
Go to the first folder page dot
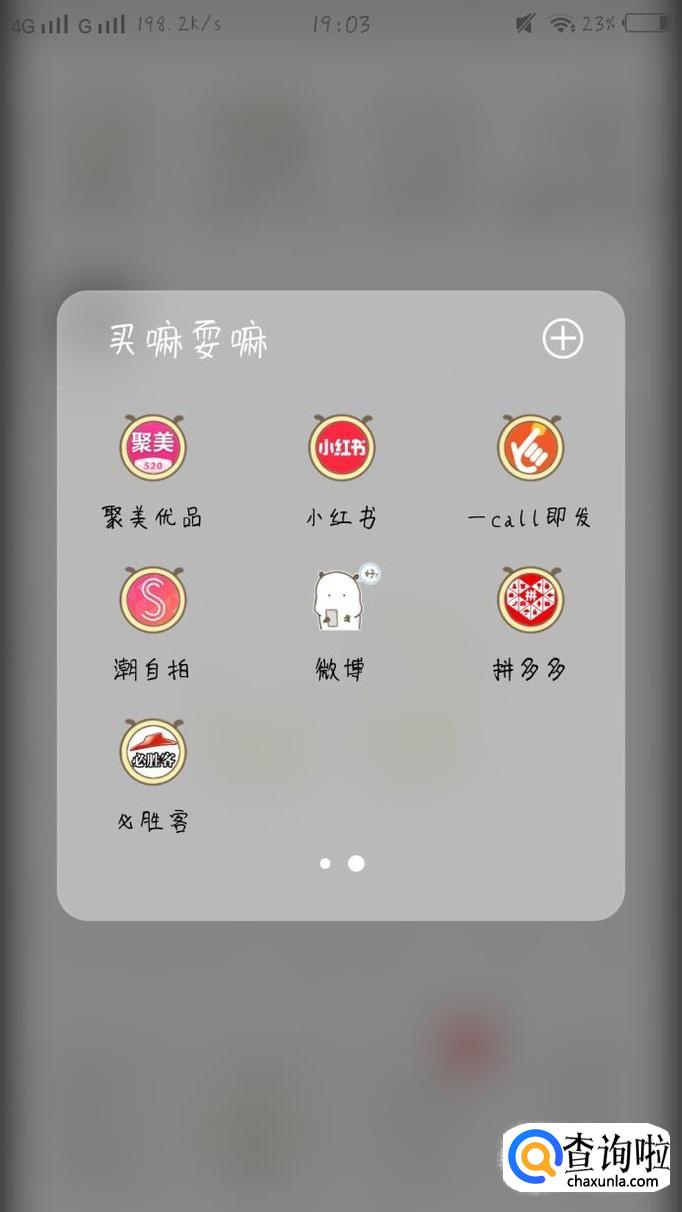pyautogui.click(x=325, y=863)
